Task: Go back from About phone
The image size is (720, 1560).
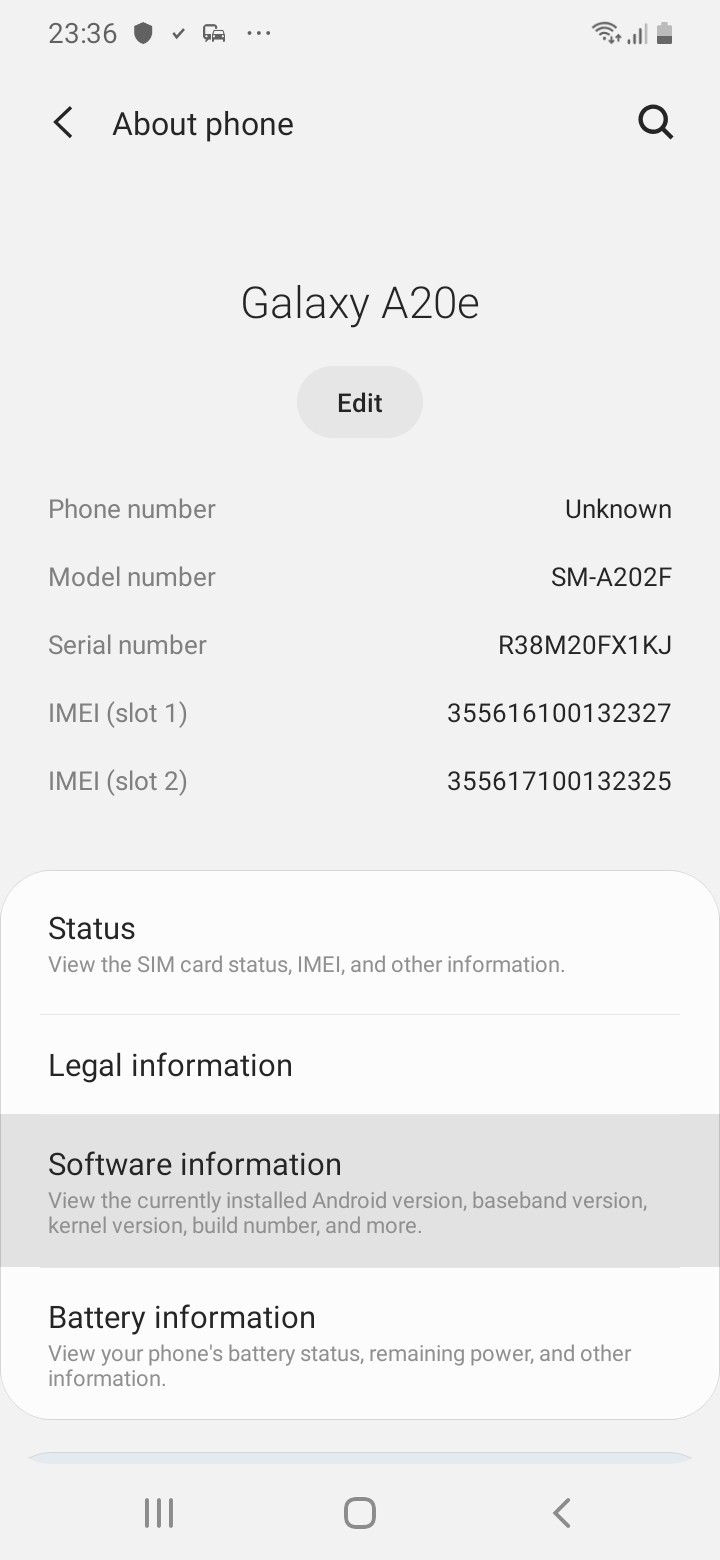Action: coord(63,124)
